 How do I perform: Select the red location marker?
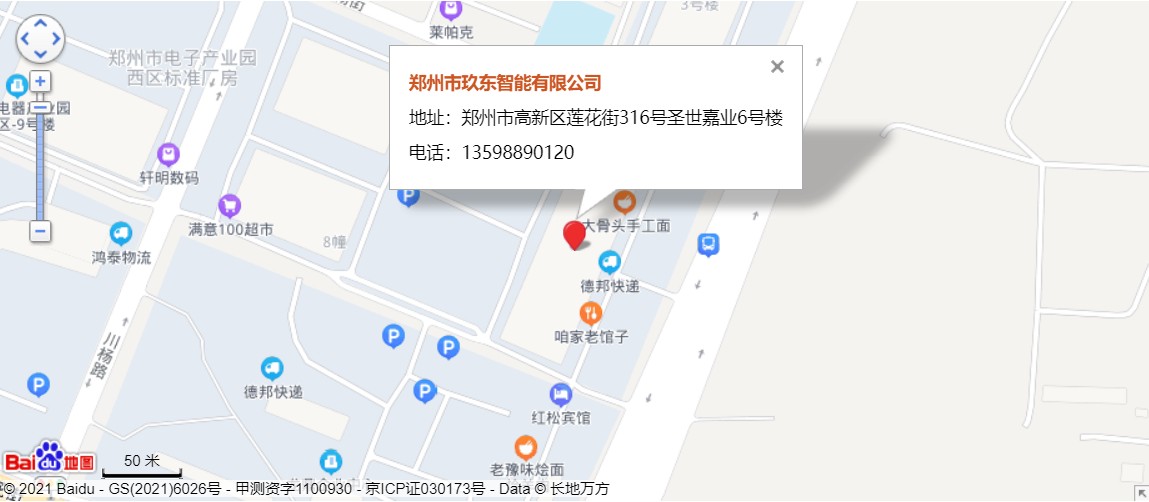pos(574,235)
